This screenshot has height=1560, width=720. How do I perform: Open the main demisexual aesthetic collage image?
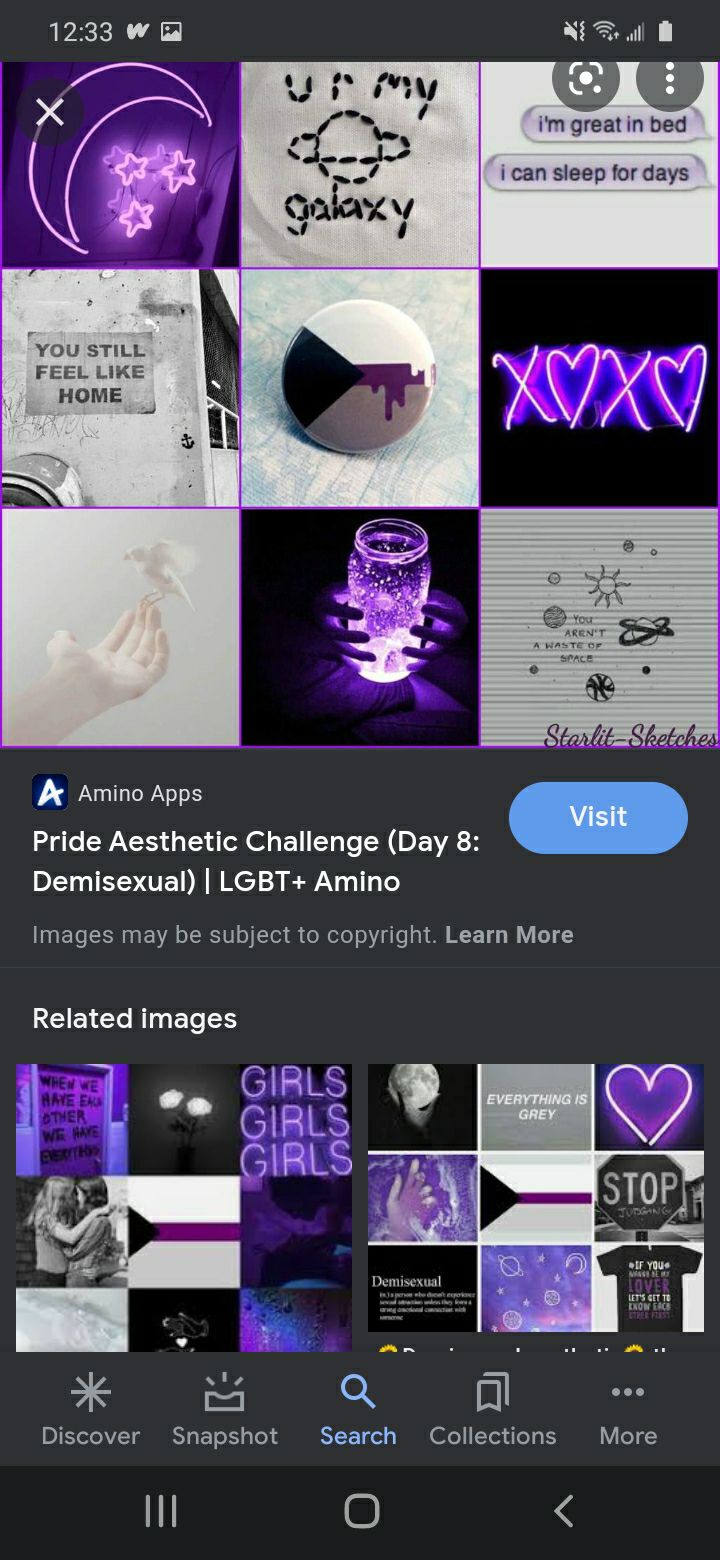[360, 405]
